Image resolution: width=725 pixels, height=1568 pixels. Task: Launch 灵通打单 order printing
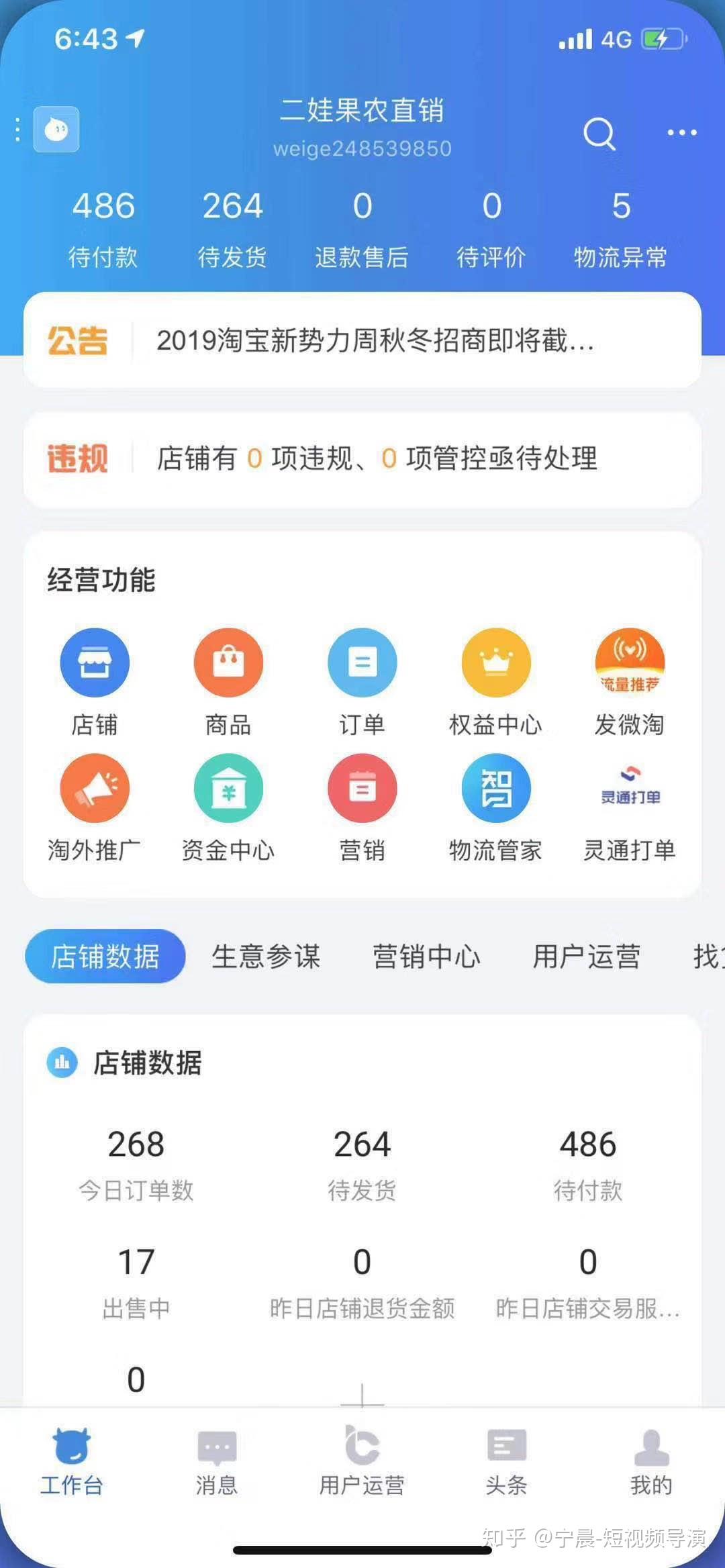click(629, 807)
